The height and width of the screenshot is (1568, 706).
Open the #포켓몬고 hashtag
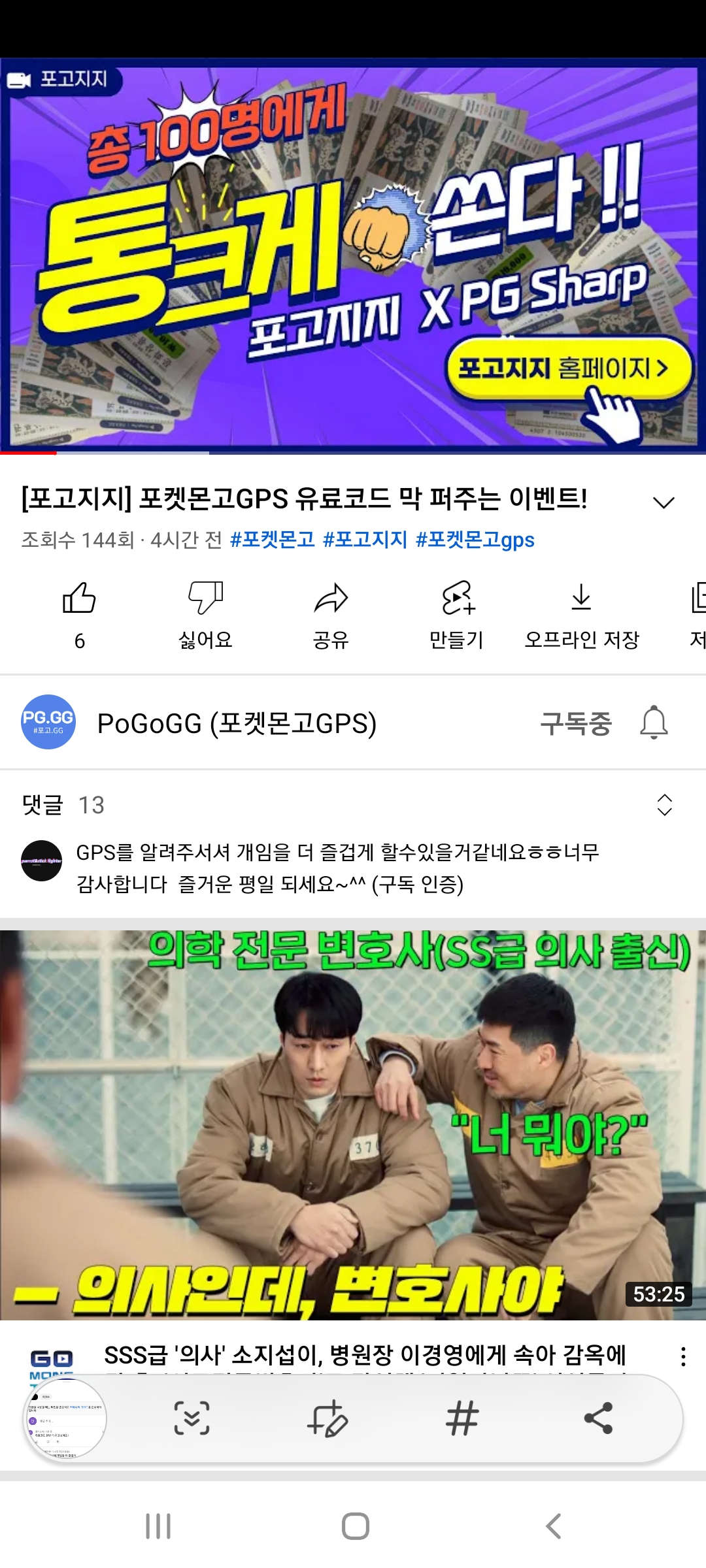[272, 540]
